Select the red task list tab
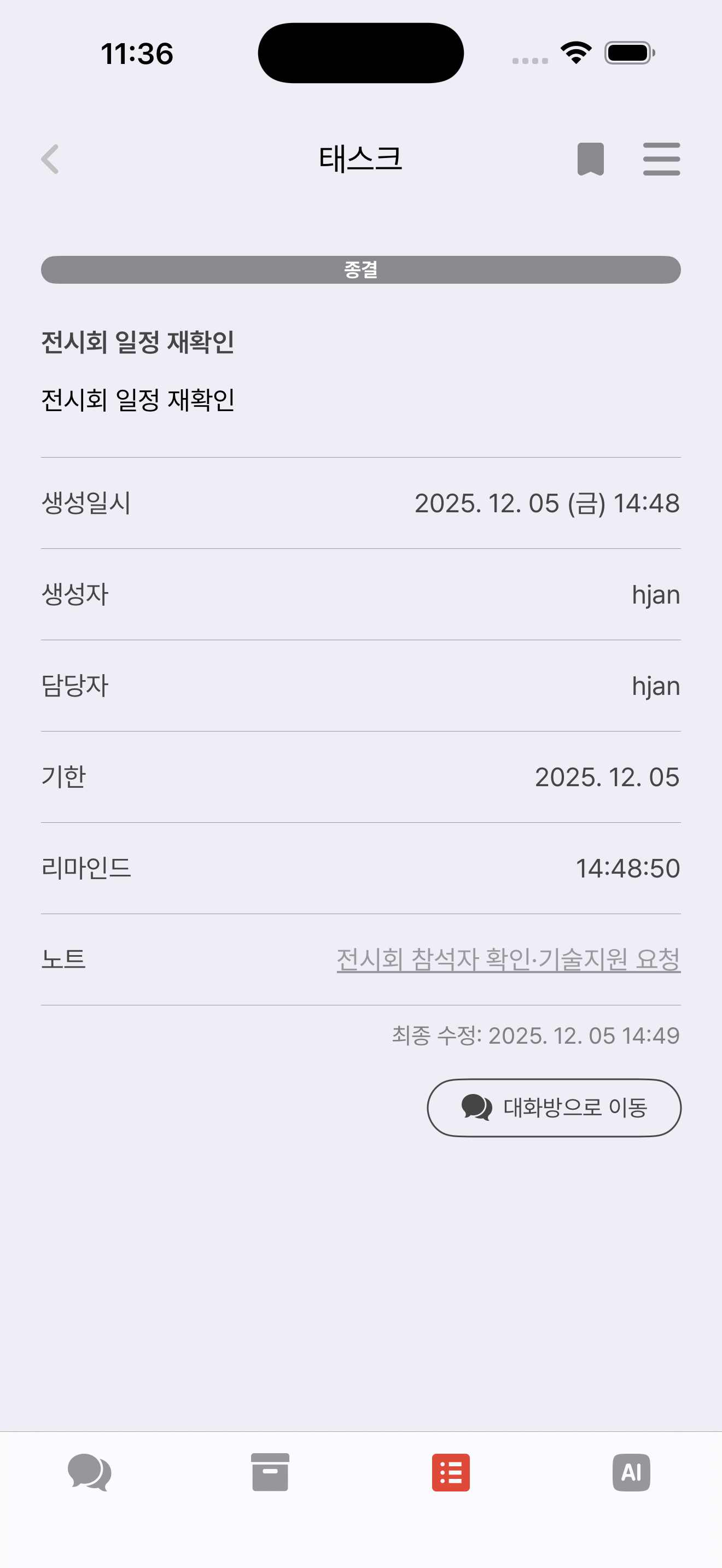 [x=451, y=1472]
